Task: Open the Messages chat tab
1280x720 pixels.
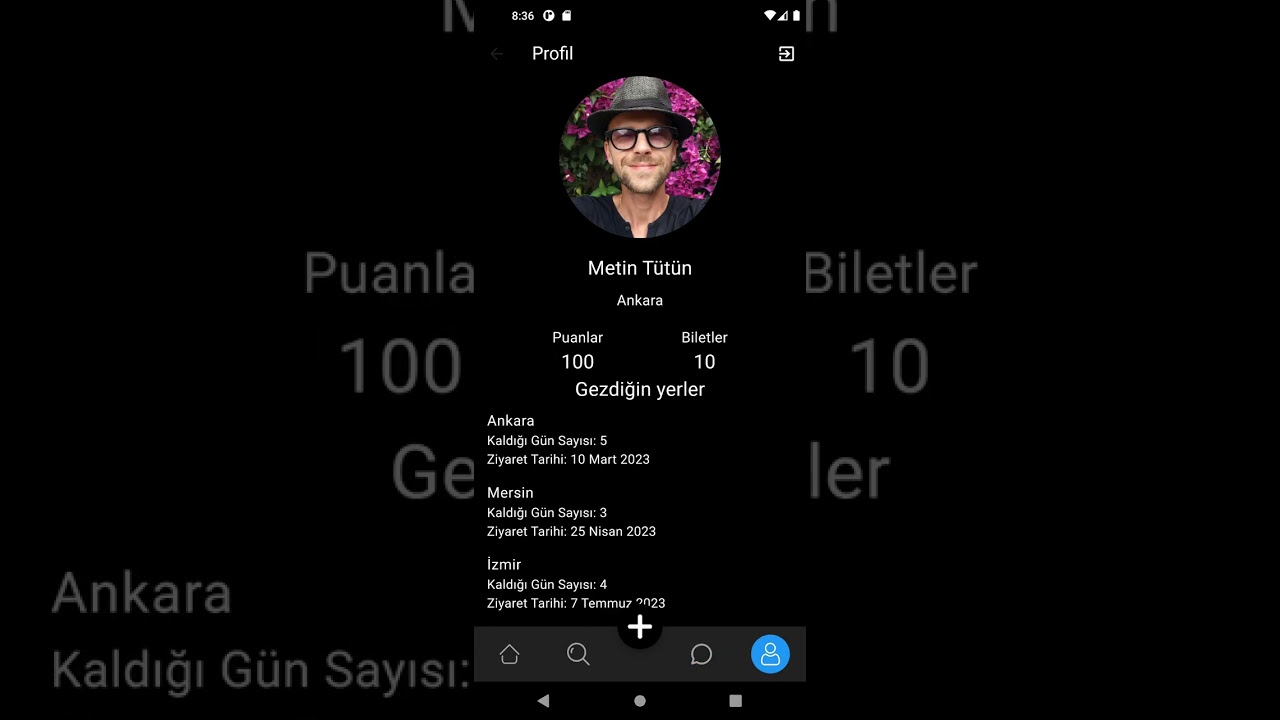Action: tap(701, 654)
